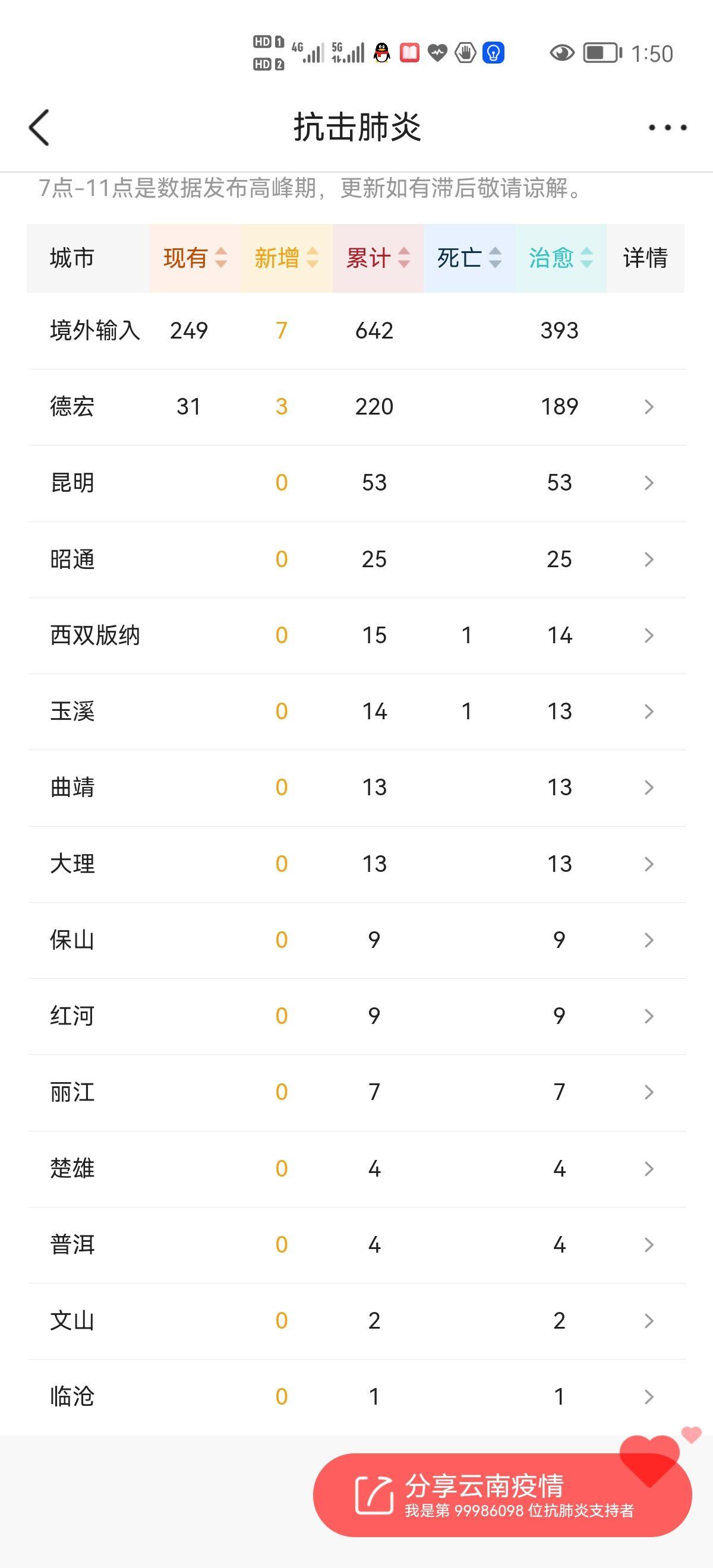
Task: Go back using the top-left arrow
Action: pyautogui.click(x=39, y=128)
